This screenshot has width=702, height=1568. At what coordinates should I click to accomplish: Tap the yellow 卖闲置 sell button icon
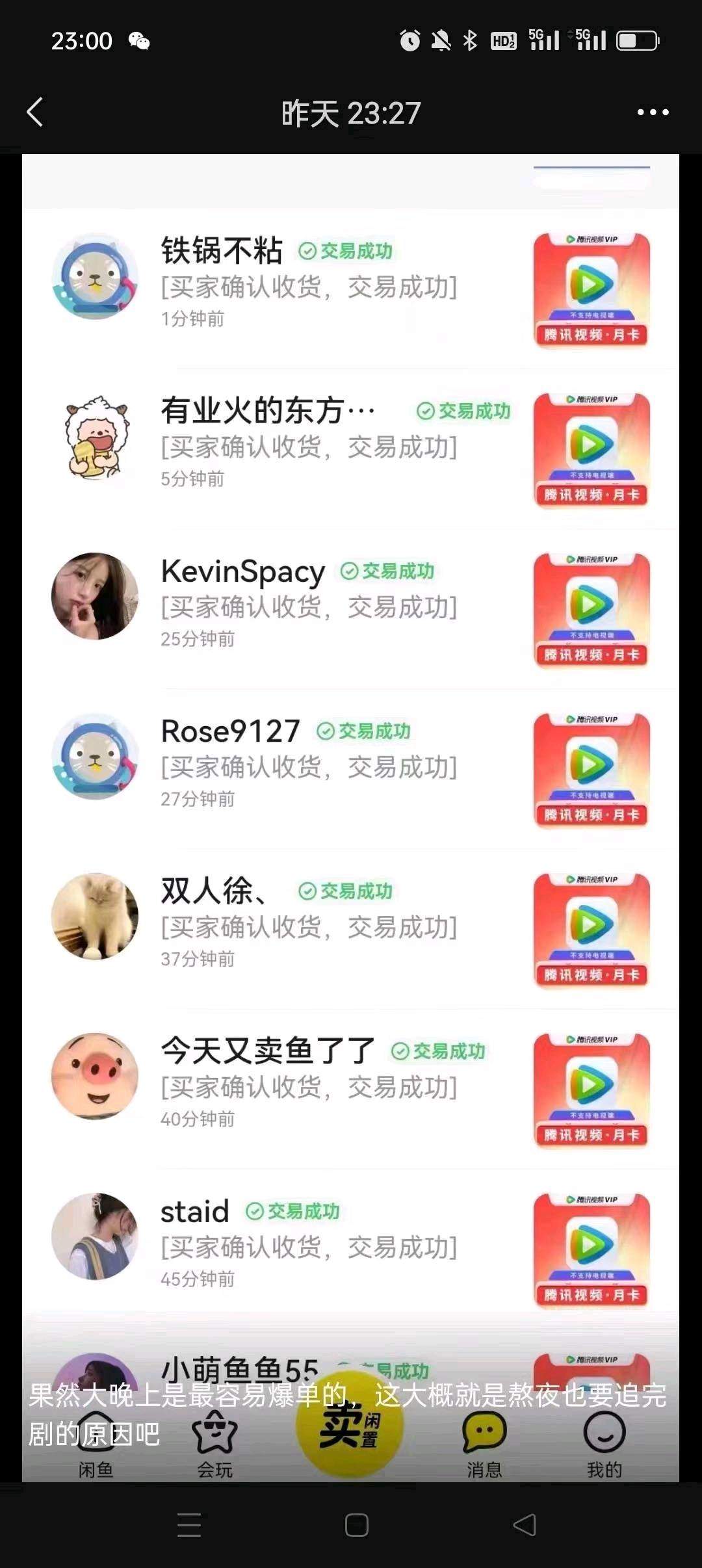[351, 1430]
